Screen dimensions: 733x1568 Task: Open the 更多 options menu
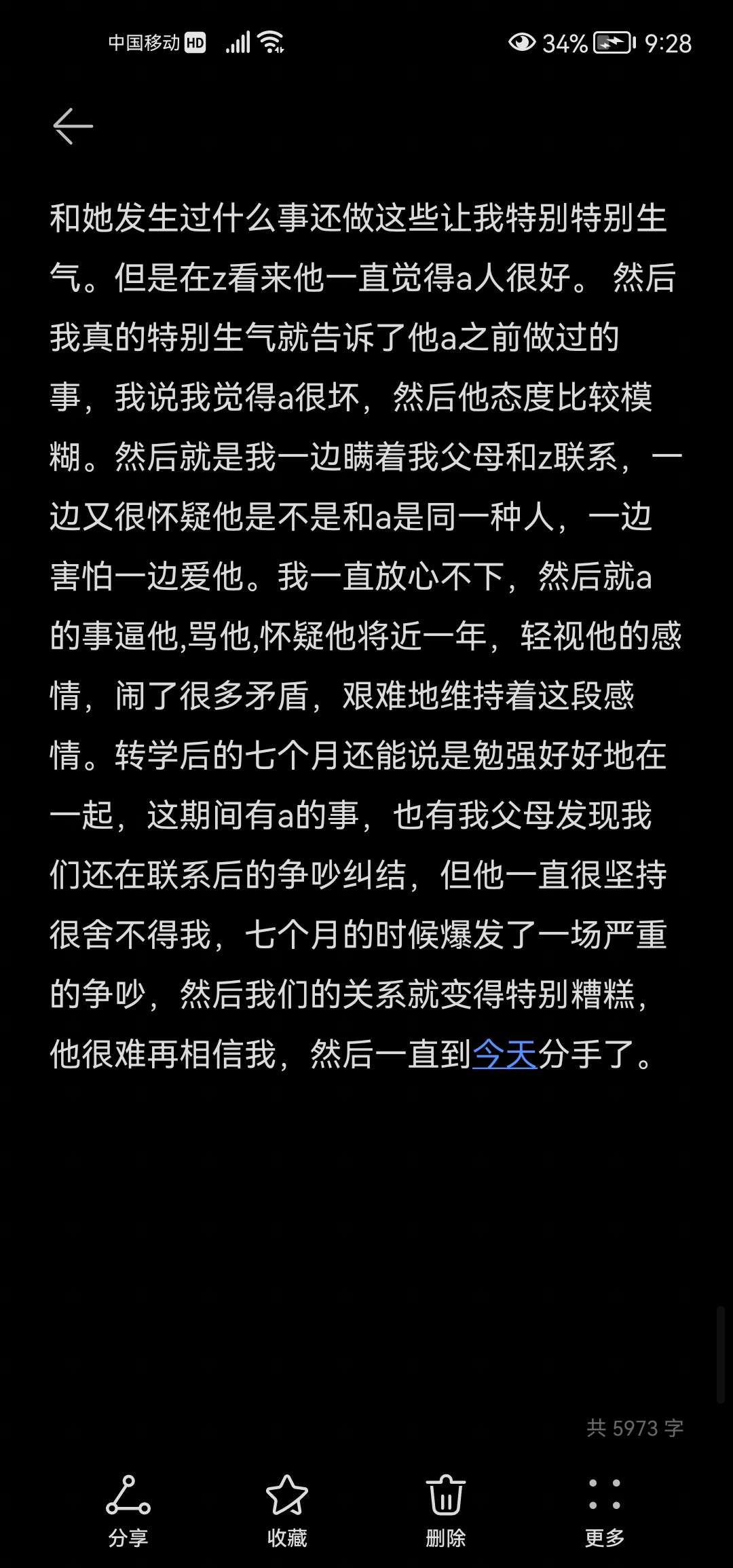[605, 1511]
